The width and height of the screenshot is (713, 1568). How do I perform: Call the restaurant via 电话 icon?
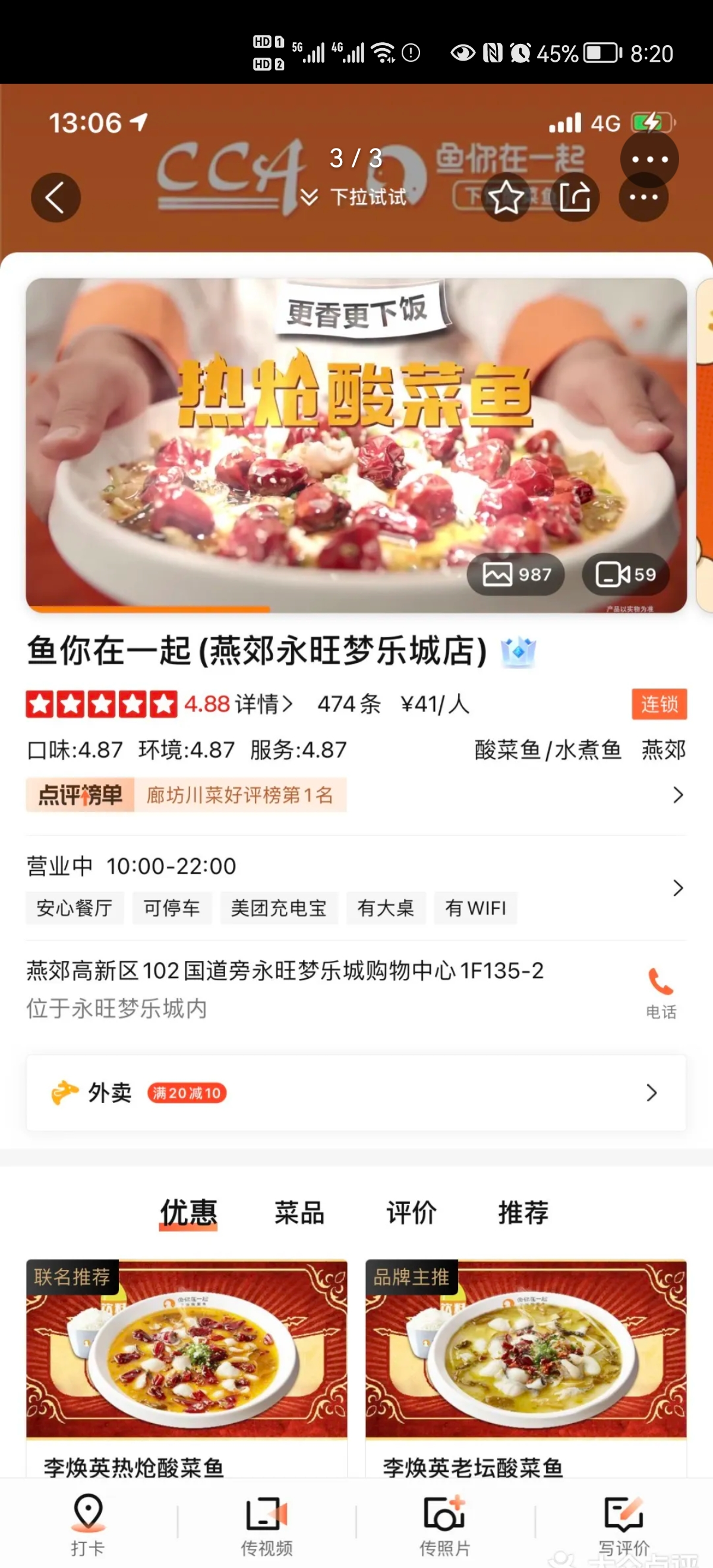(x=661, y=991)
